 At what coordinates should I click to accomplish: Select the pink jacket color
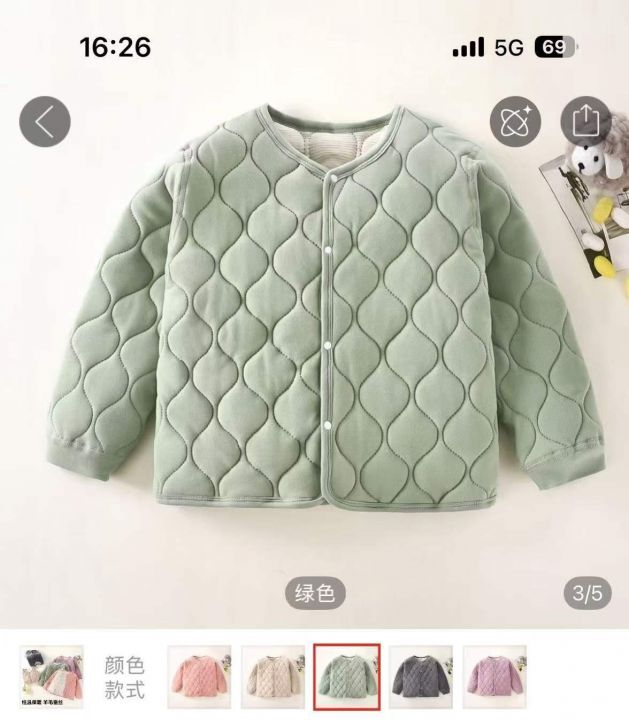199,676
